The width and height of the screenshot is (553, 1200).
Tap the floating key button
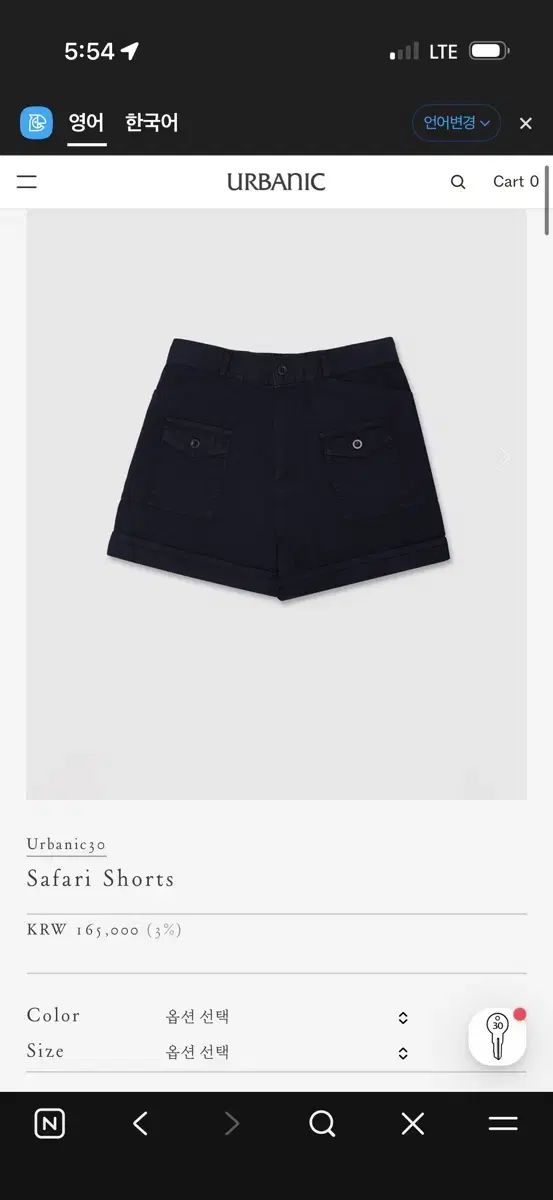click(x=497, y=1037)
